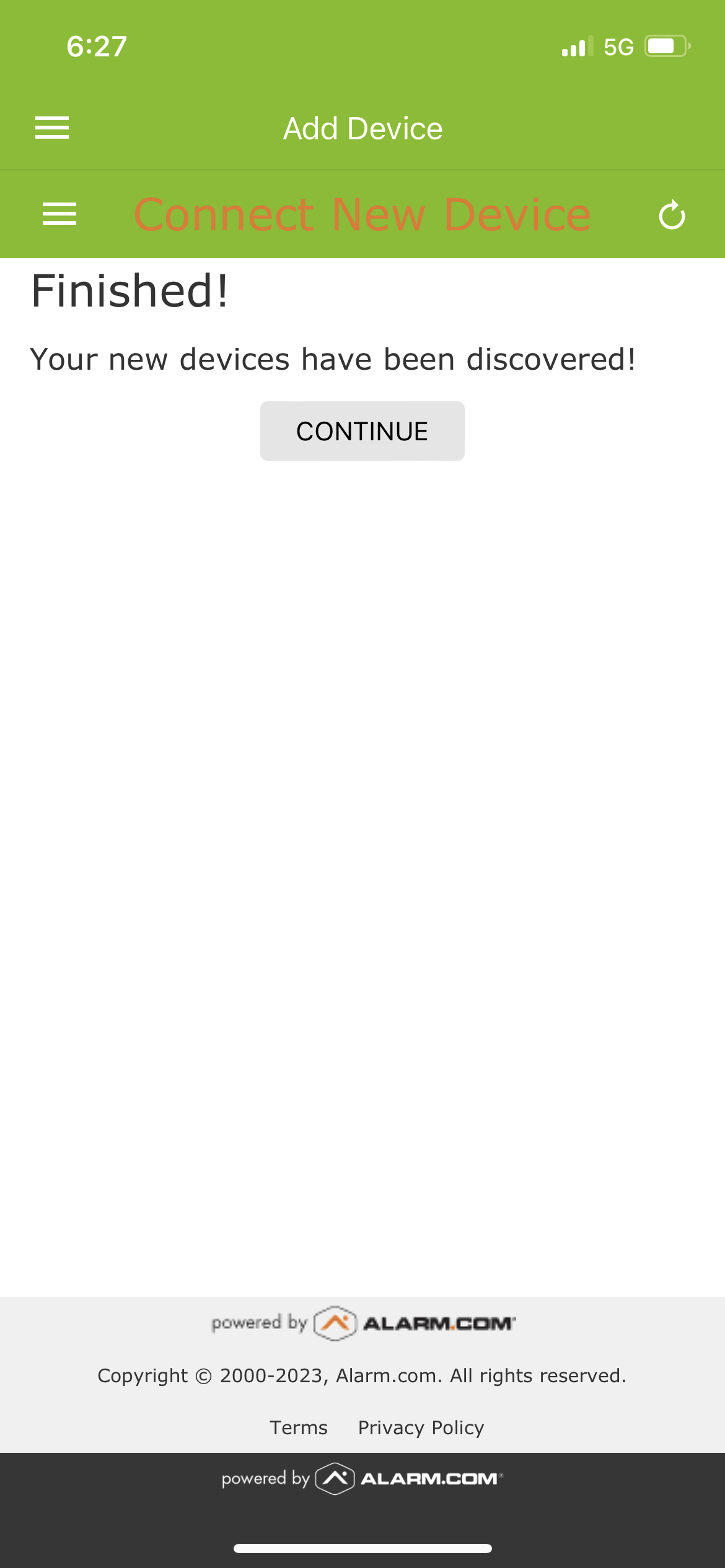The image size is (725, 1568).
Task: Tap the refresh icon in the green bar
Action: click(672, 216)
